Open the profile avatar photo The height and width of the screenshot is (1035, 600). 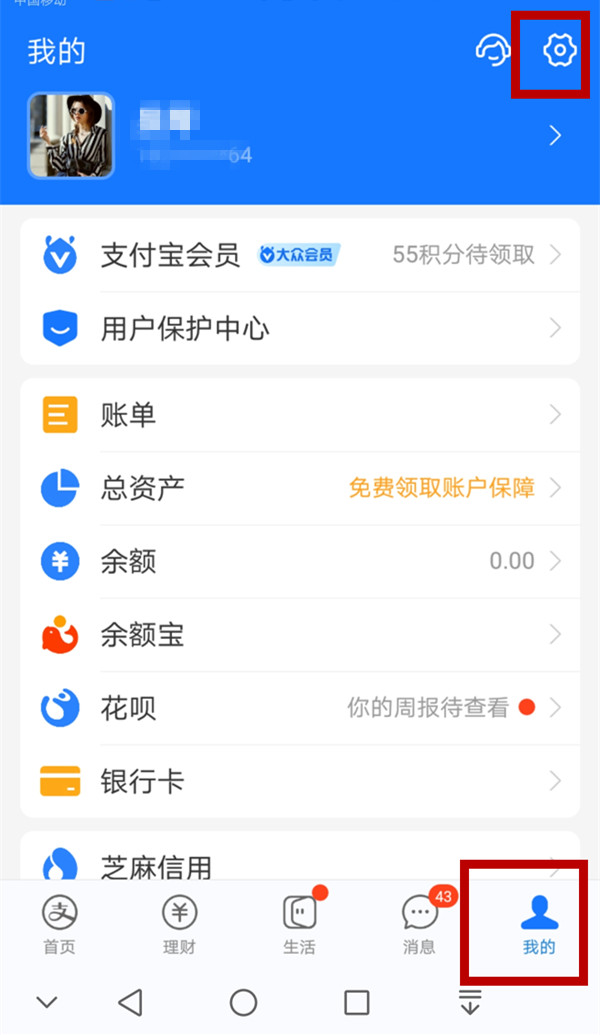(x=71, y=135)
